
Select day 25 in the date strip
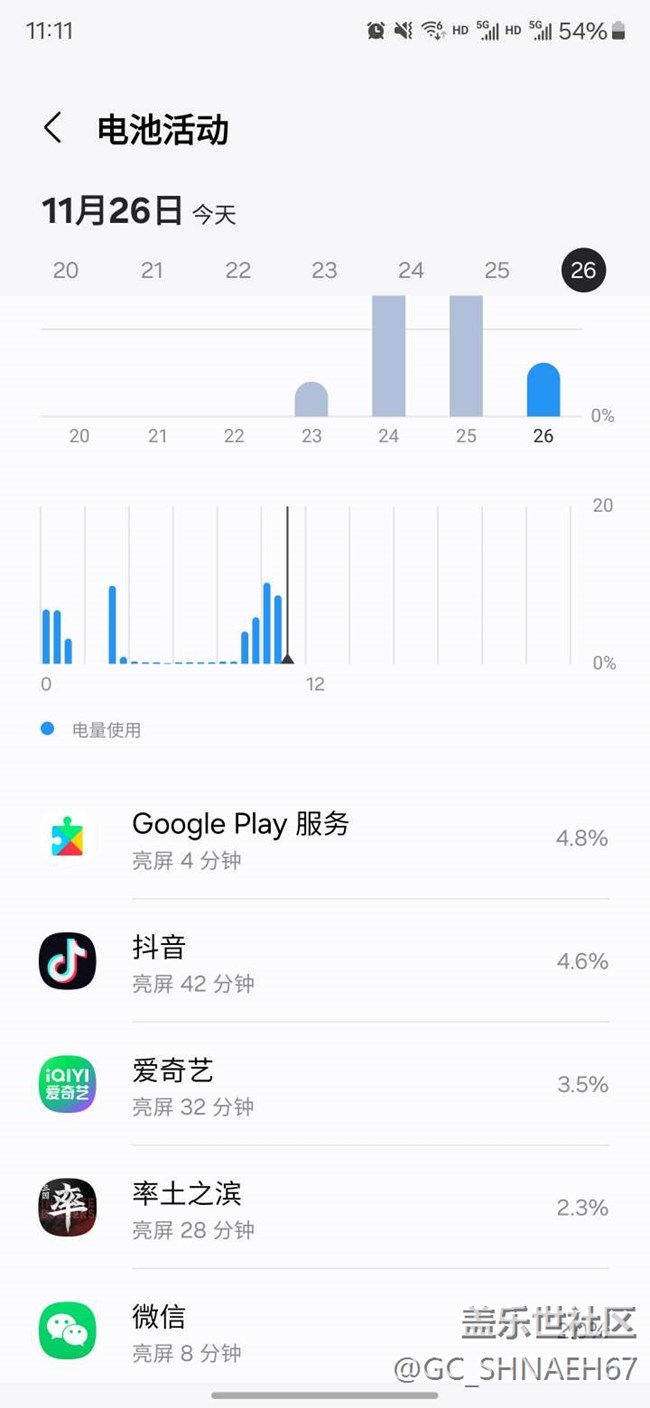coord(497,270)
